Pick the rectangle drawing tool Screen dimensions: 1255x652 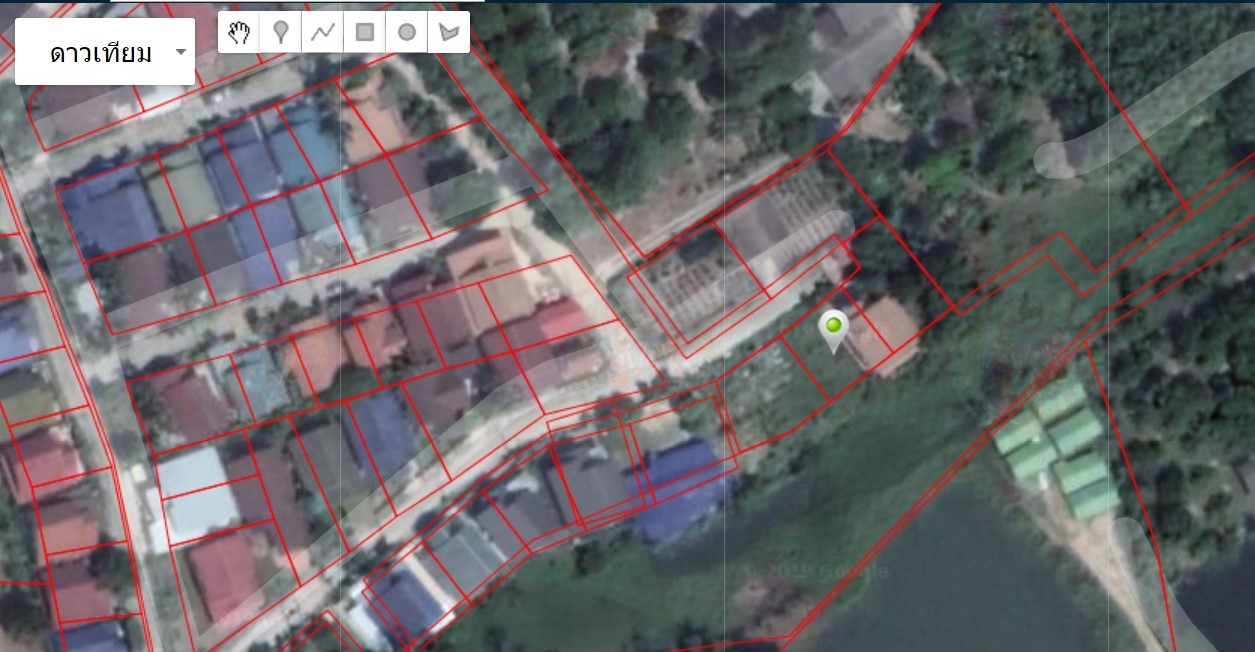(364, 32)
